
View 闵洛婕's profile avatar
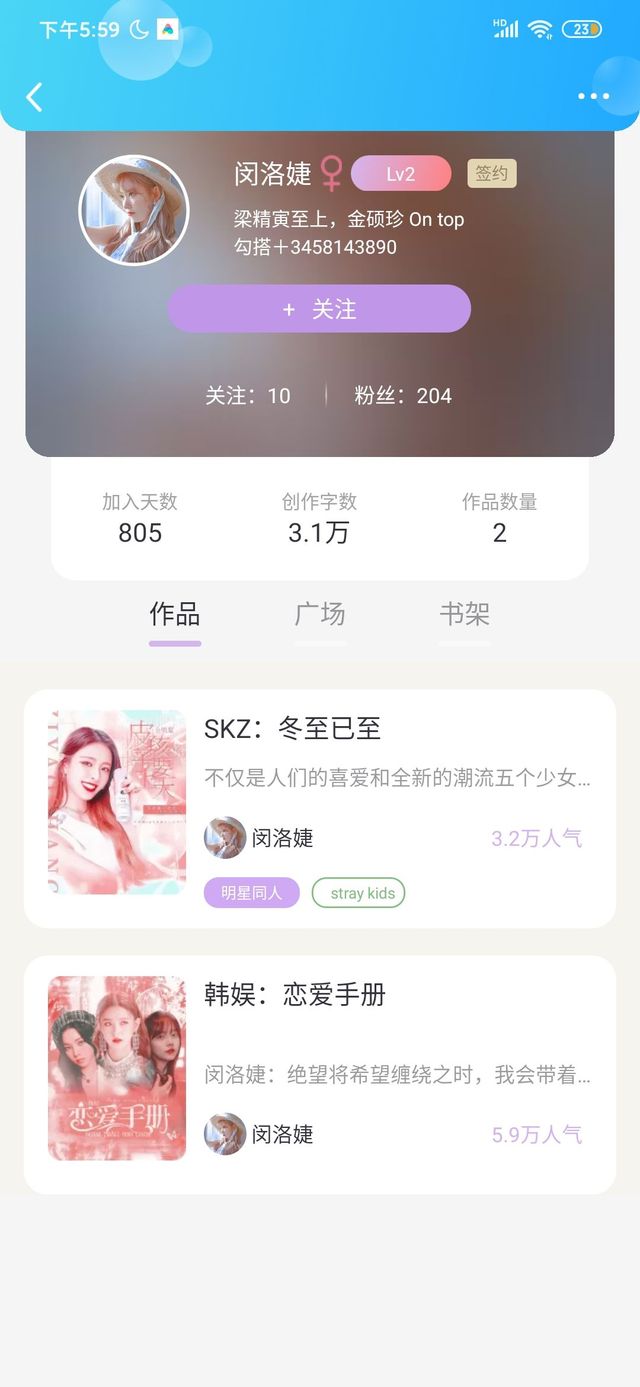pos(134,210)
